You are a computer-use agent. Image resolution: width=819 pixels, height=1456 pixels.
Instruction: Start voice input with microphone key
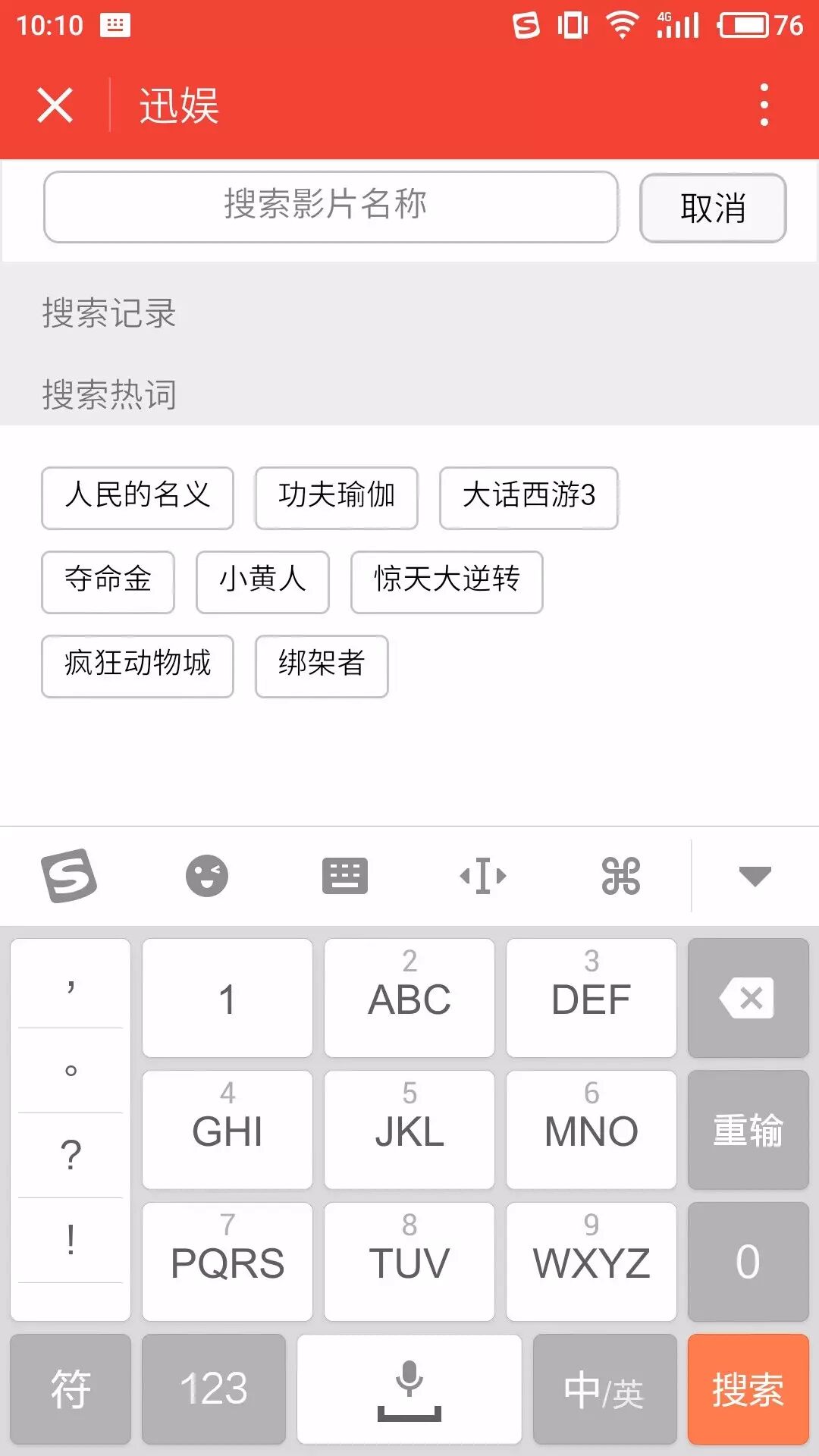coord(409,1389)
